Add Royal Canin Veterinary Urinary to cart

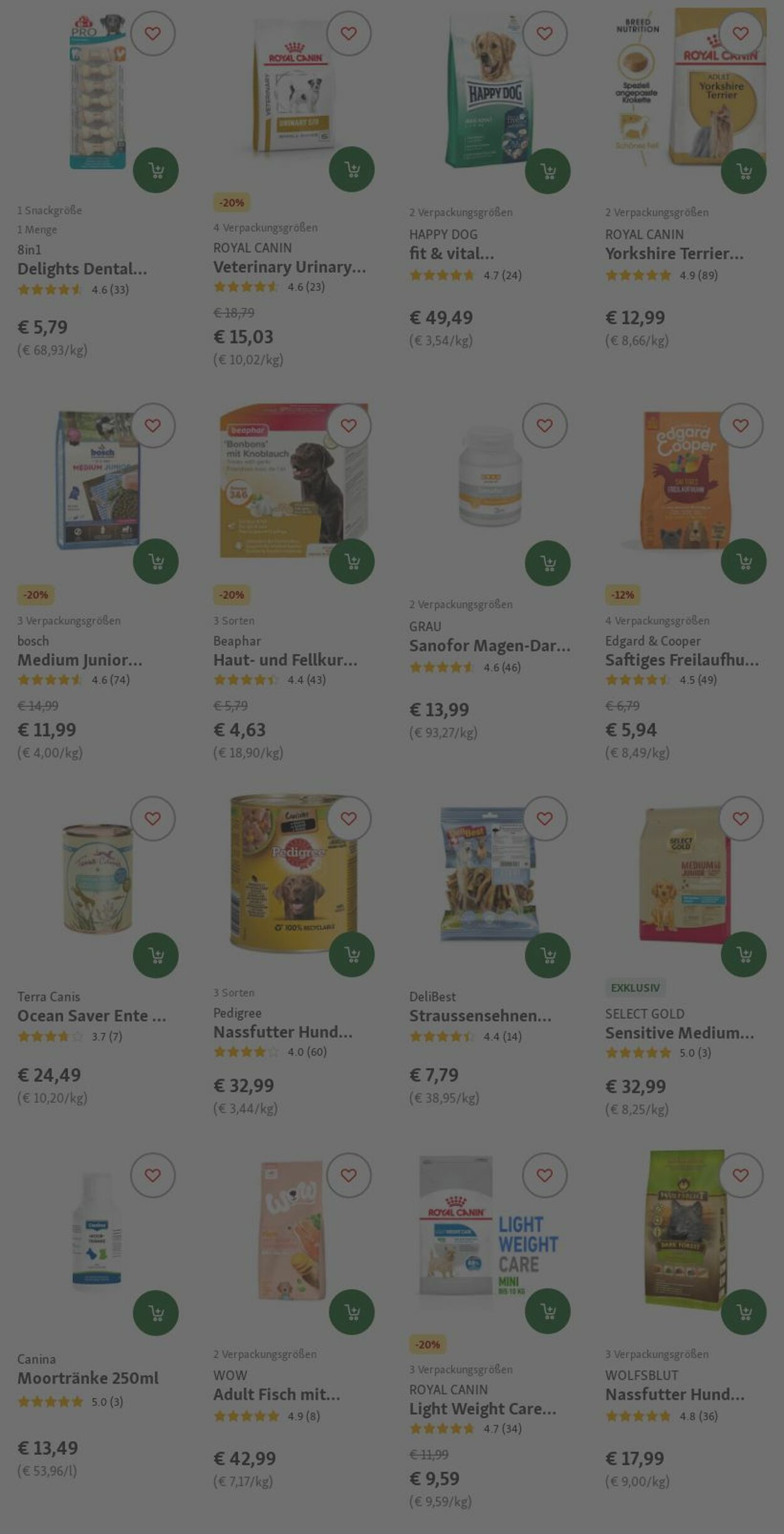(x=351, y=169)
